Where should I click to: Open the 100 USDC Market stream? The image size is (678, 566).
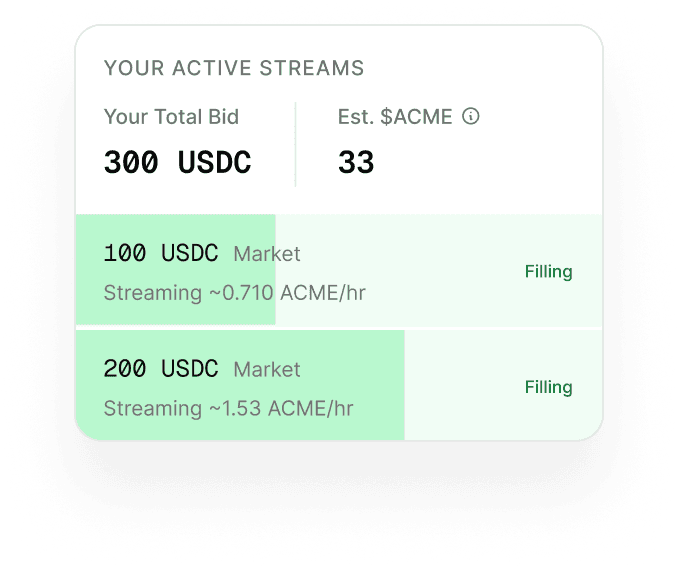tap(338, 271)
